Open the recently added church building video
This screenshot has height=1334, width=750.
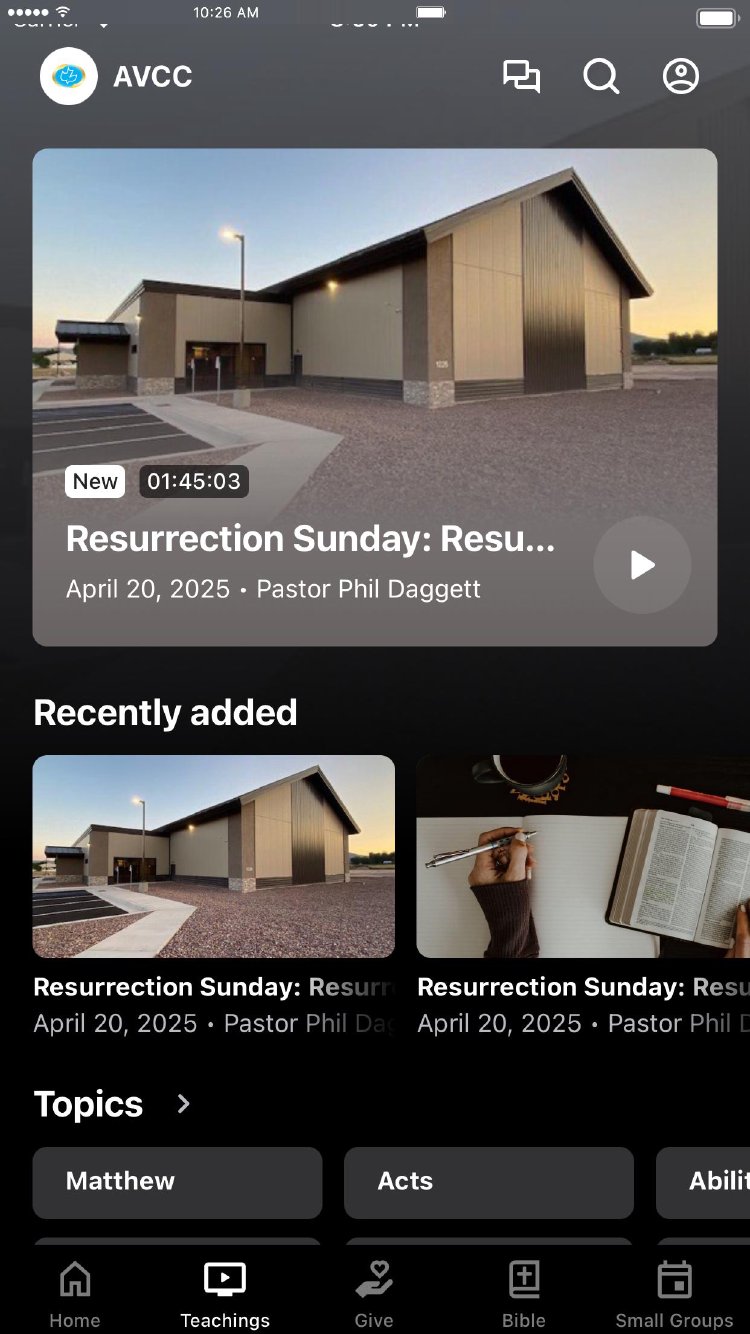[214, 857]
